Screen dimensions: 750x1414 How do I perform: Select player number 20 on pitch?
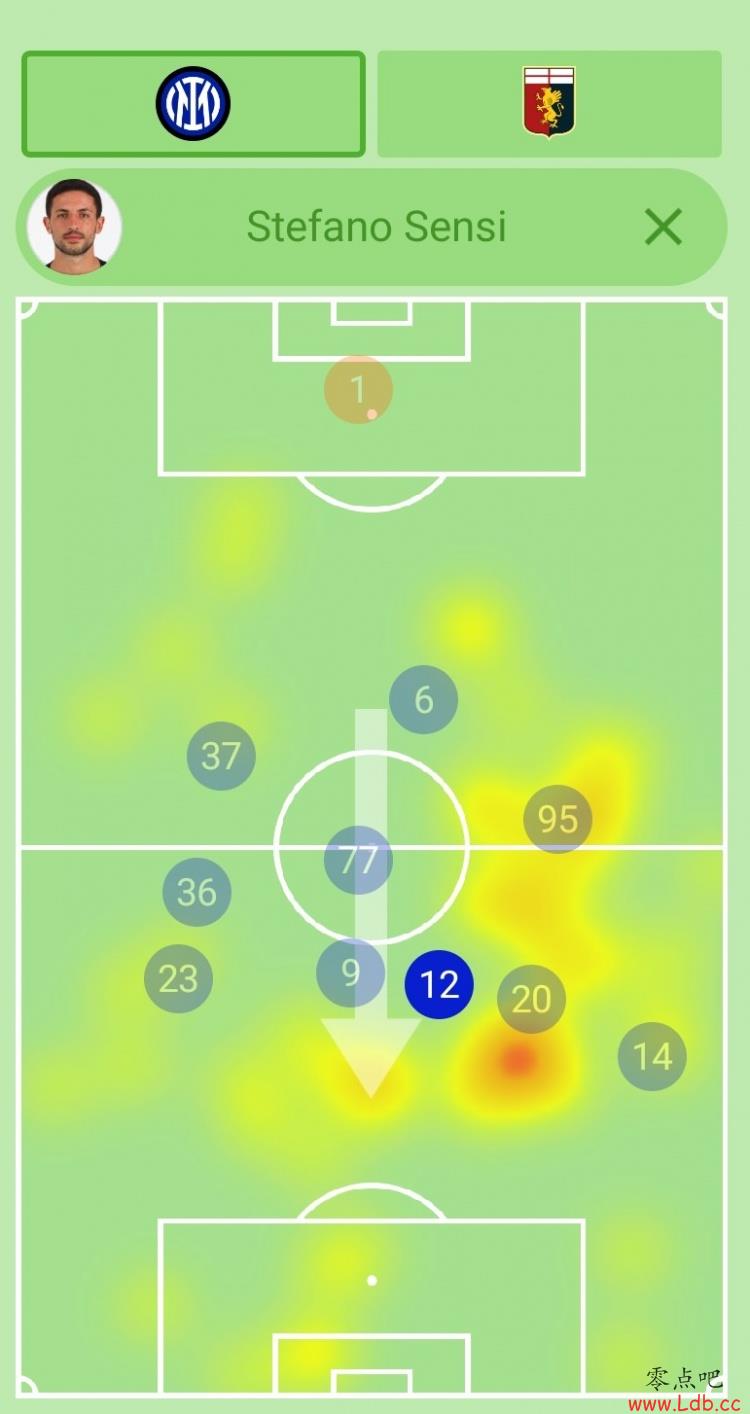pos(531,999)
